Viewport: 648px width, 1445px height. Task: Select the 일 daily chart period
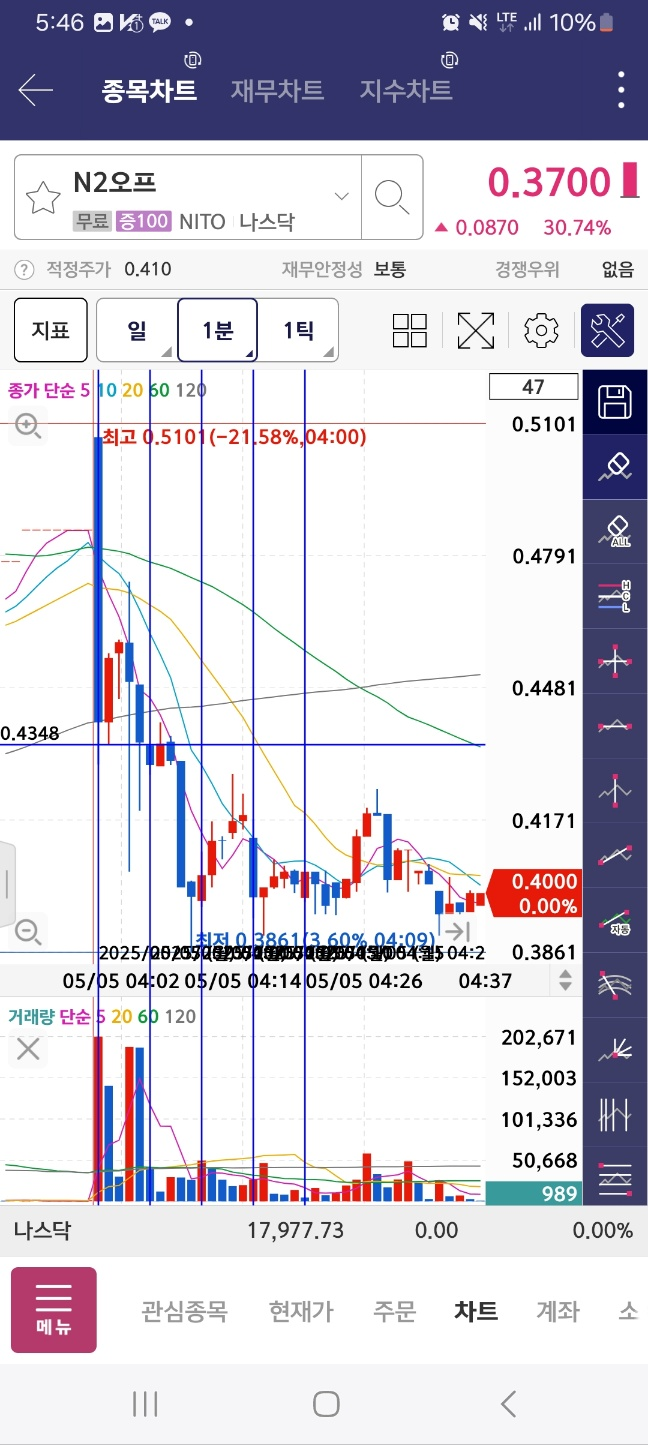pos(137,330)
